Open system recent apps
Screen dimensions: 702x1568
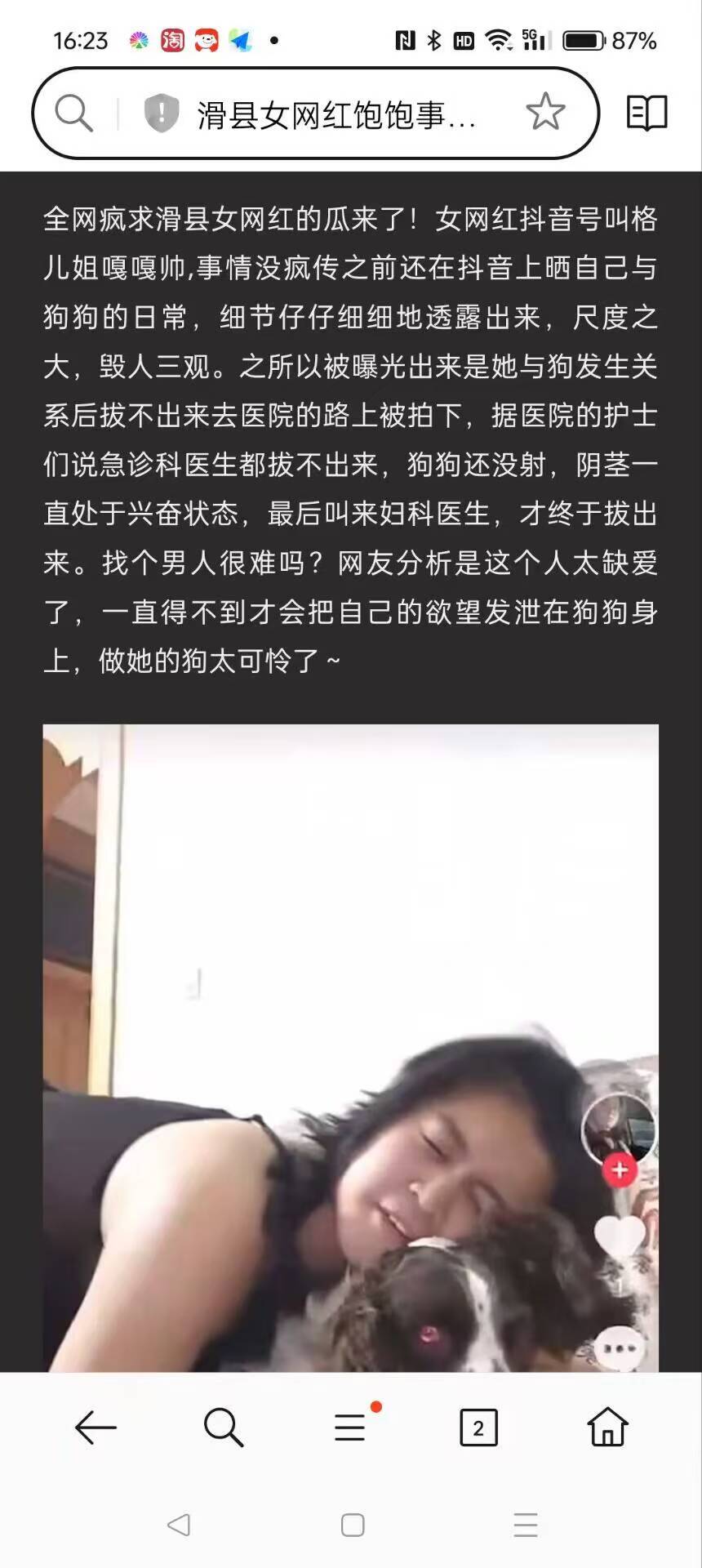click(525, 1525)
